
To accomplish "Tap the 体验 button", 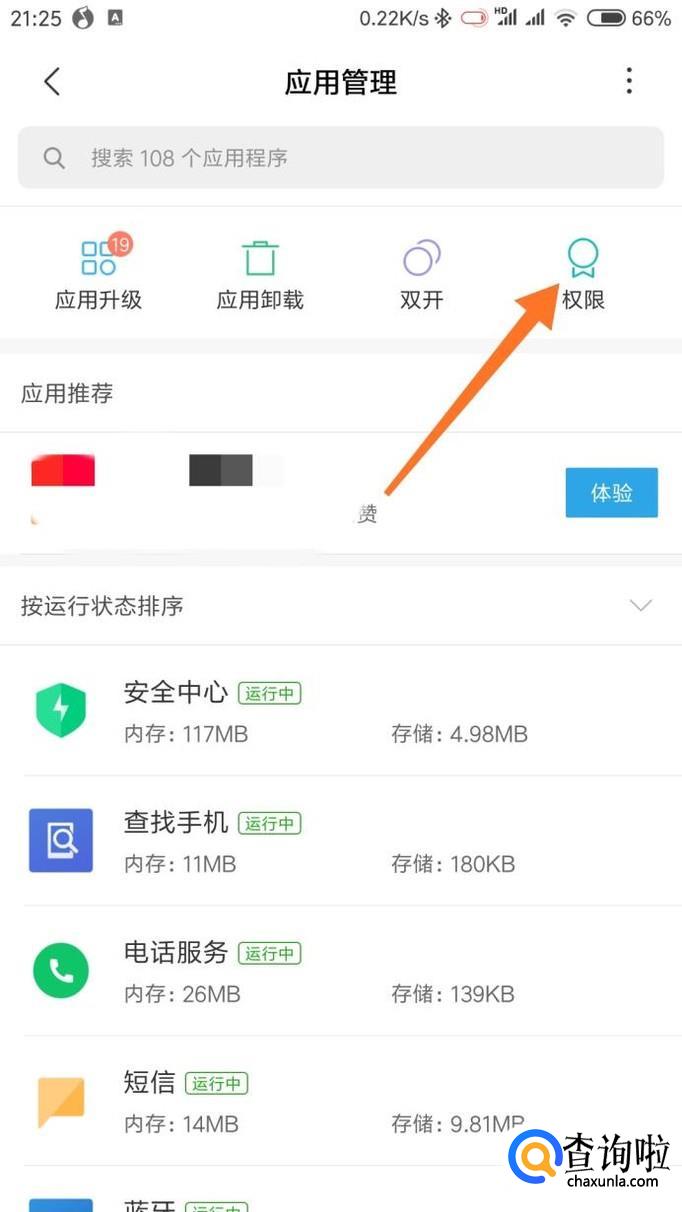I will pos(611,492).
